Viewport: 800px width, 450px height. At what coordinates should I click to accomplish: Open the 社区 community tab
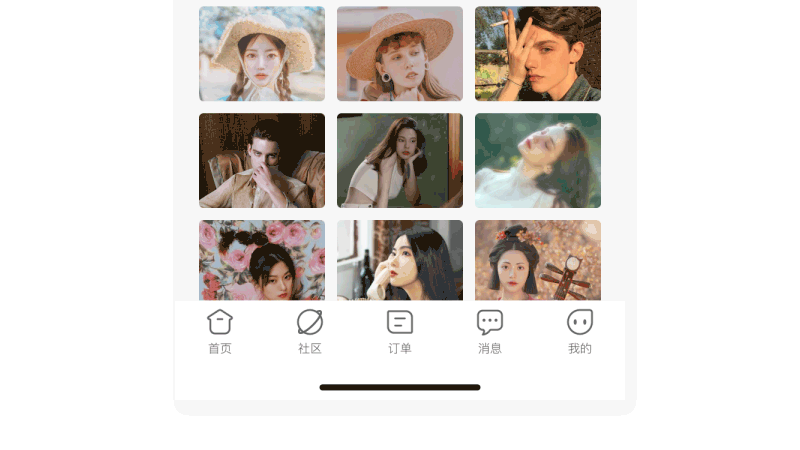tap(310, 332)
